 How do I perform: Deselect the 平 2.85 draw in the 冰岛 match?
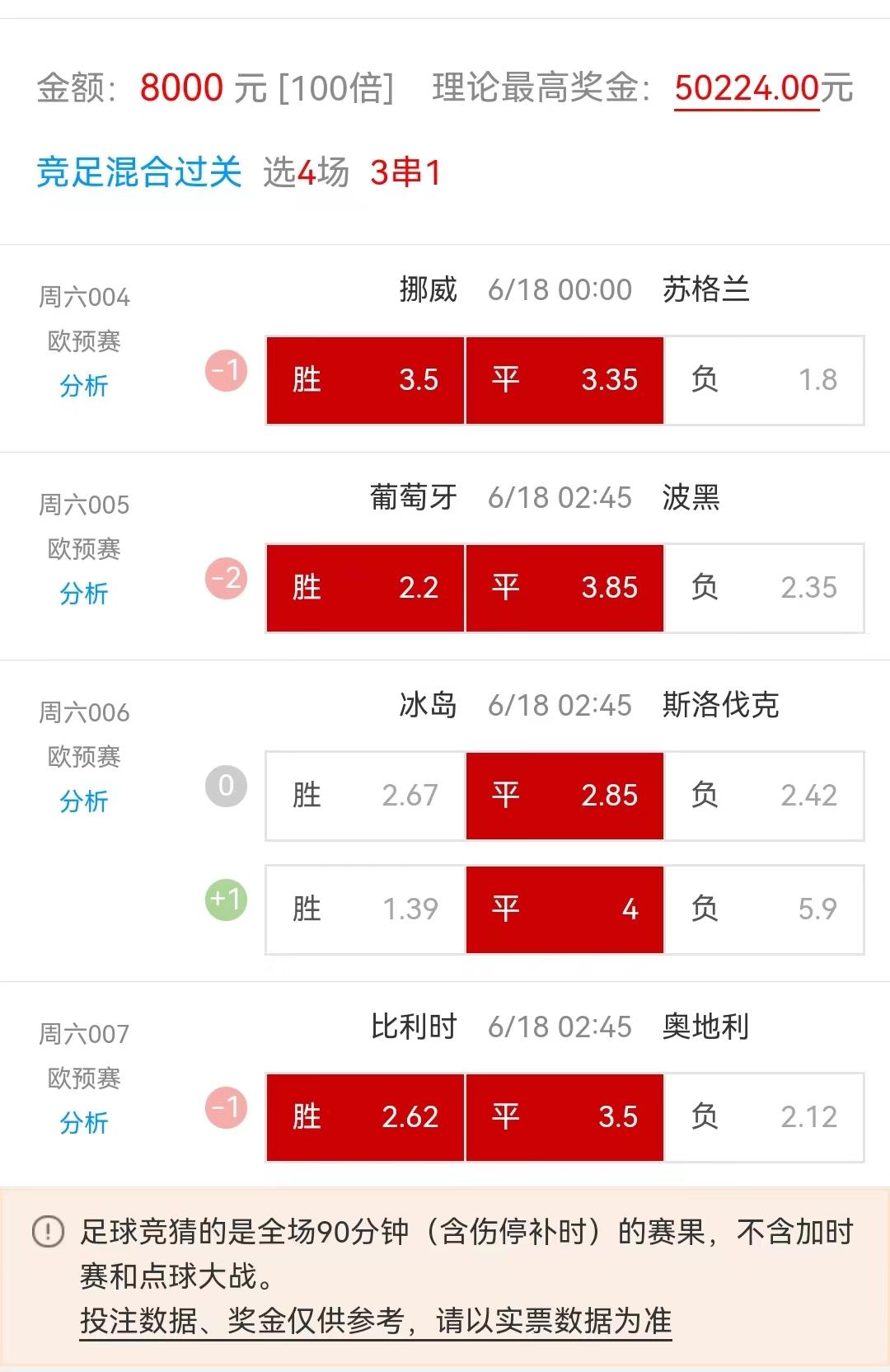click(x=564, y=794)
